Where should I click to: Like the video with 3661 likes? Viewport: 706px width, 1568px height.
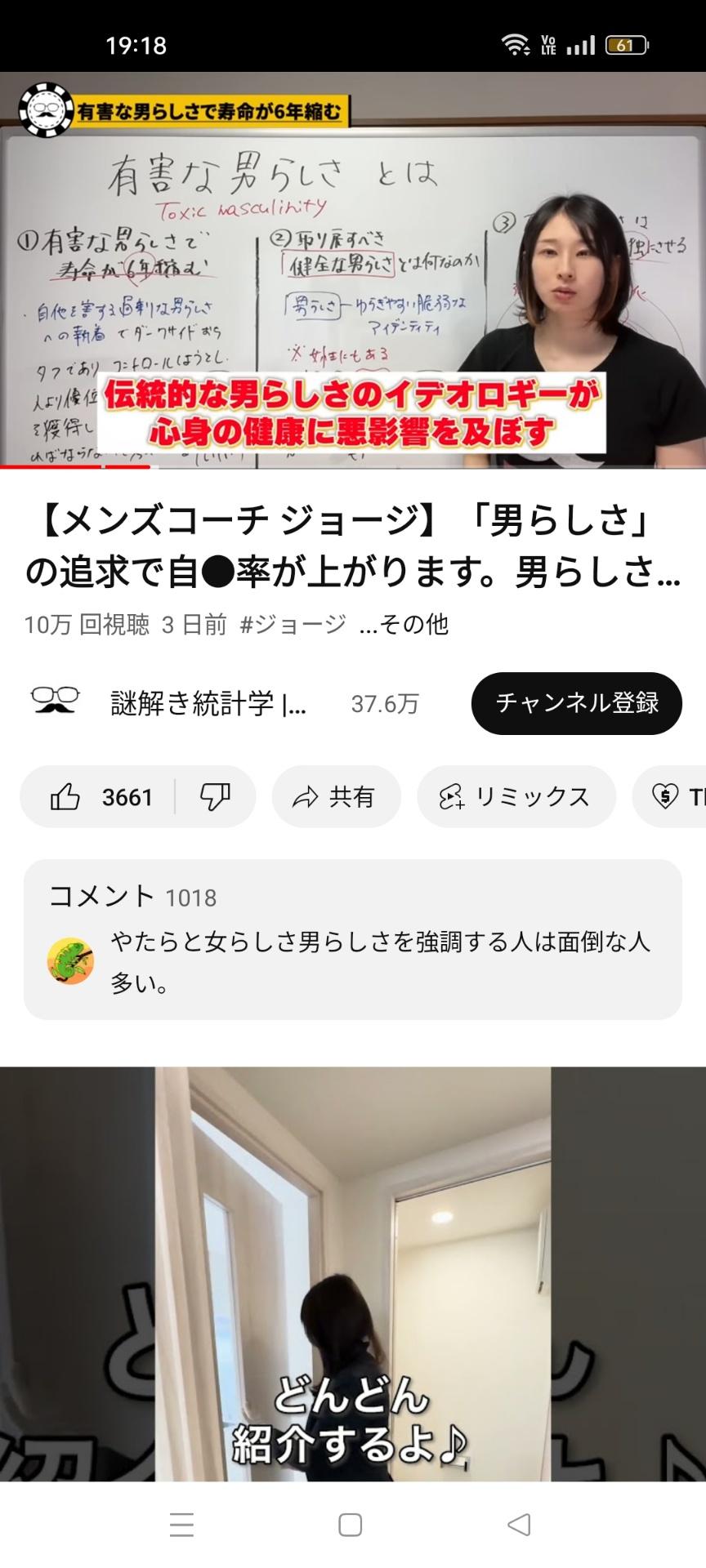tap(101, 796)
